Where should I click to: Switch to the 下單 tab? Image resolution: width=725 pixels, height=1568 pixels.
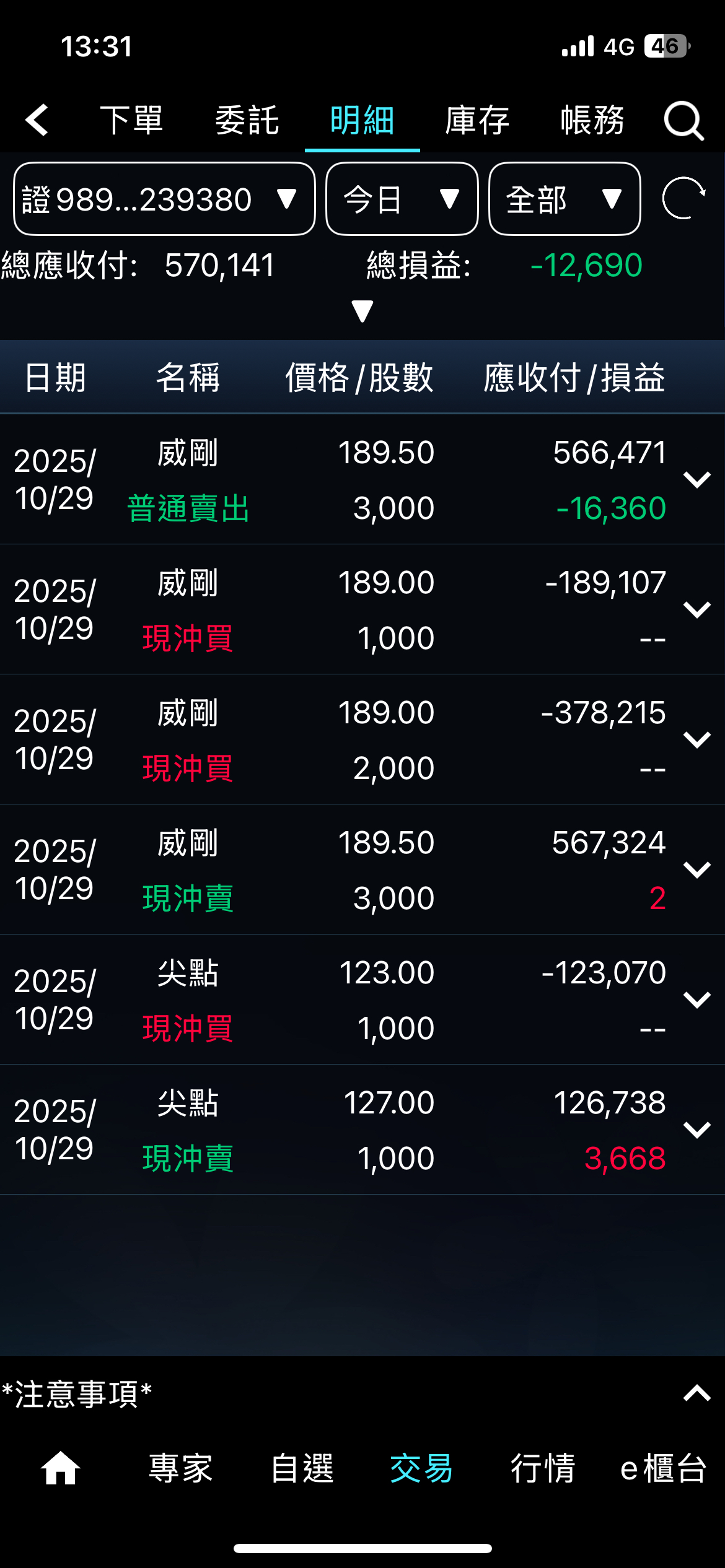coord(131,120)
